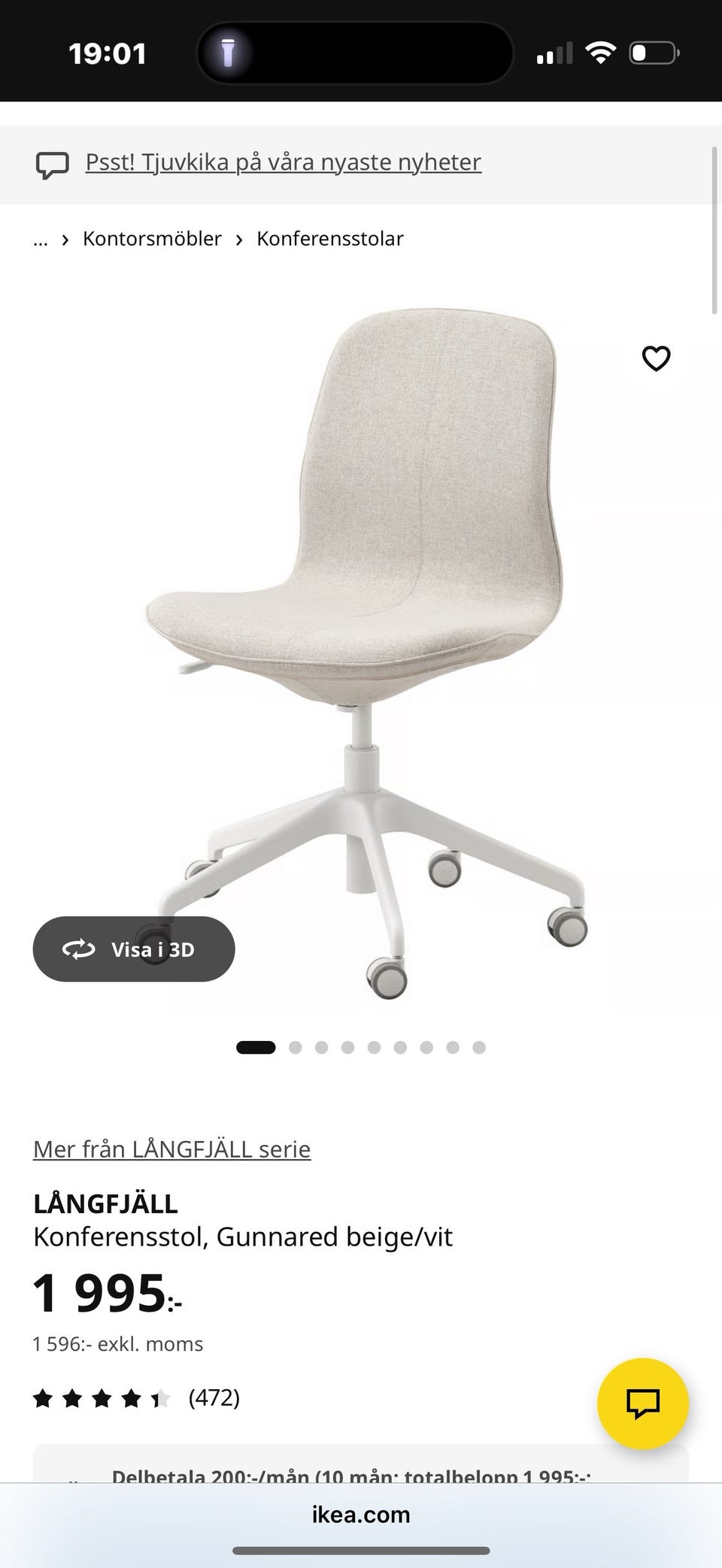Viewport: 722px width, 1568px height.
Task: Open the yellow chat support button
Action: coord(643,1403)
